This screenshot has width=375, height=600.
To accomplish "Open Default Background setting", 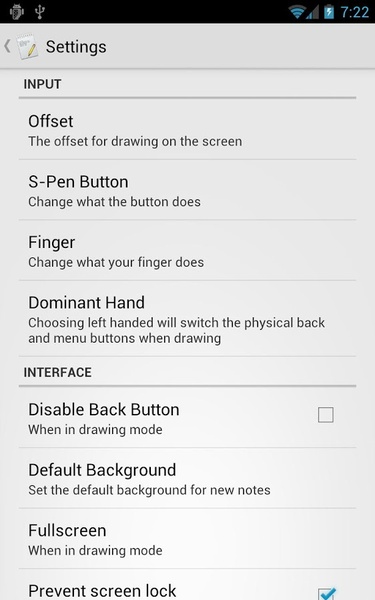I will coord(188,478).
